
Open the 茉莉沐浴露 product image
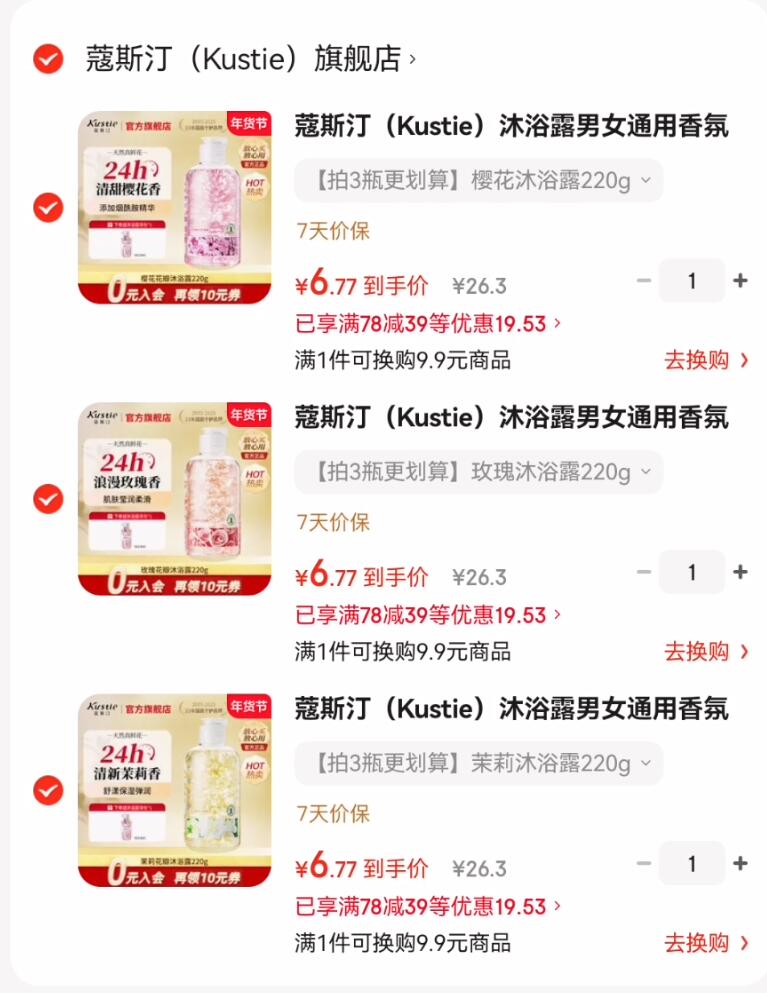[175, 791]
